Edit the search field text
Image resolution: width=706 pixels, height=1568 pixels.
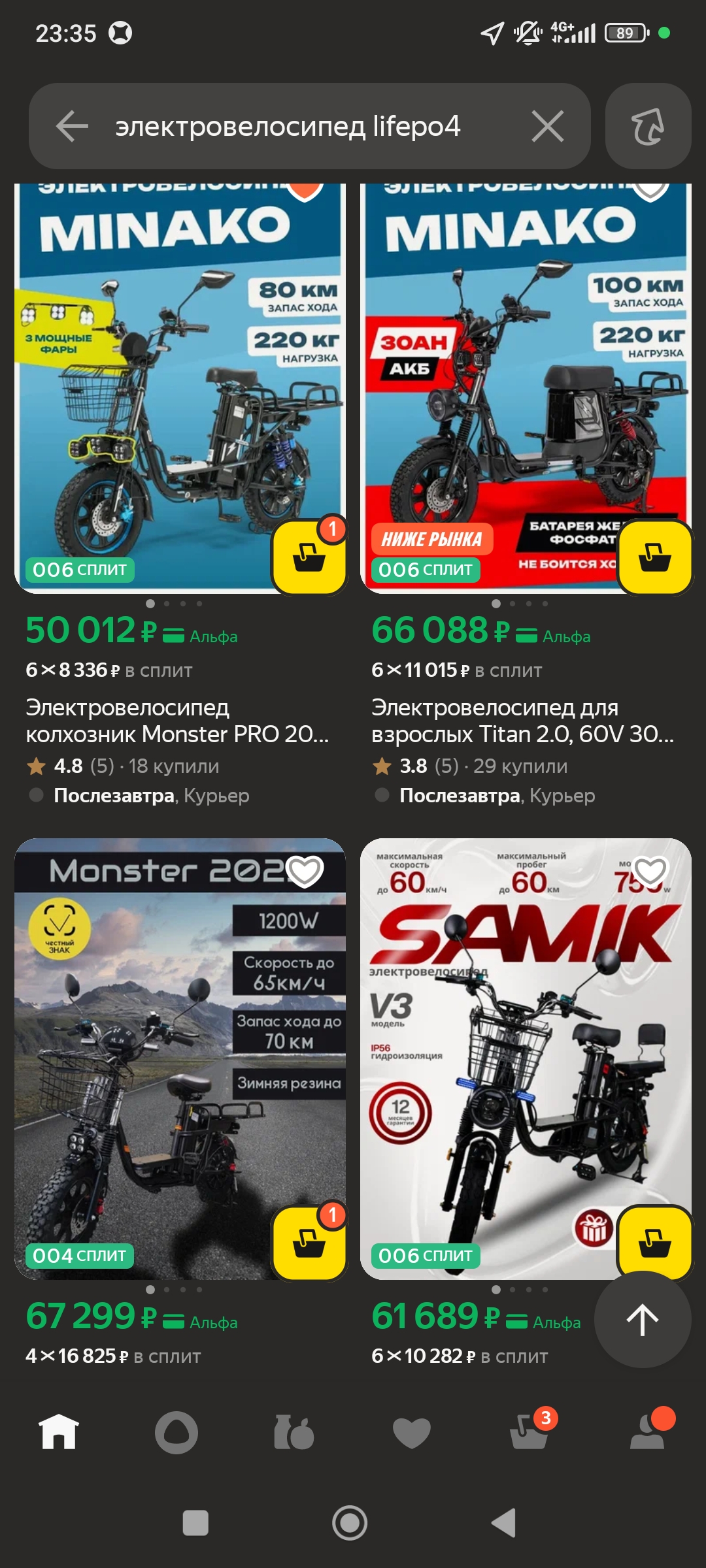288,126
